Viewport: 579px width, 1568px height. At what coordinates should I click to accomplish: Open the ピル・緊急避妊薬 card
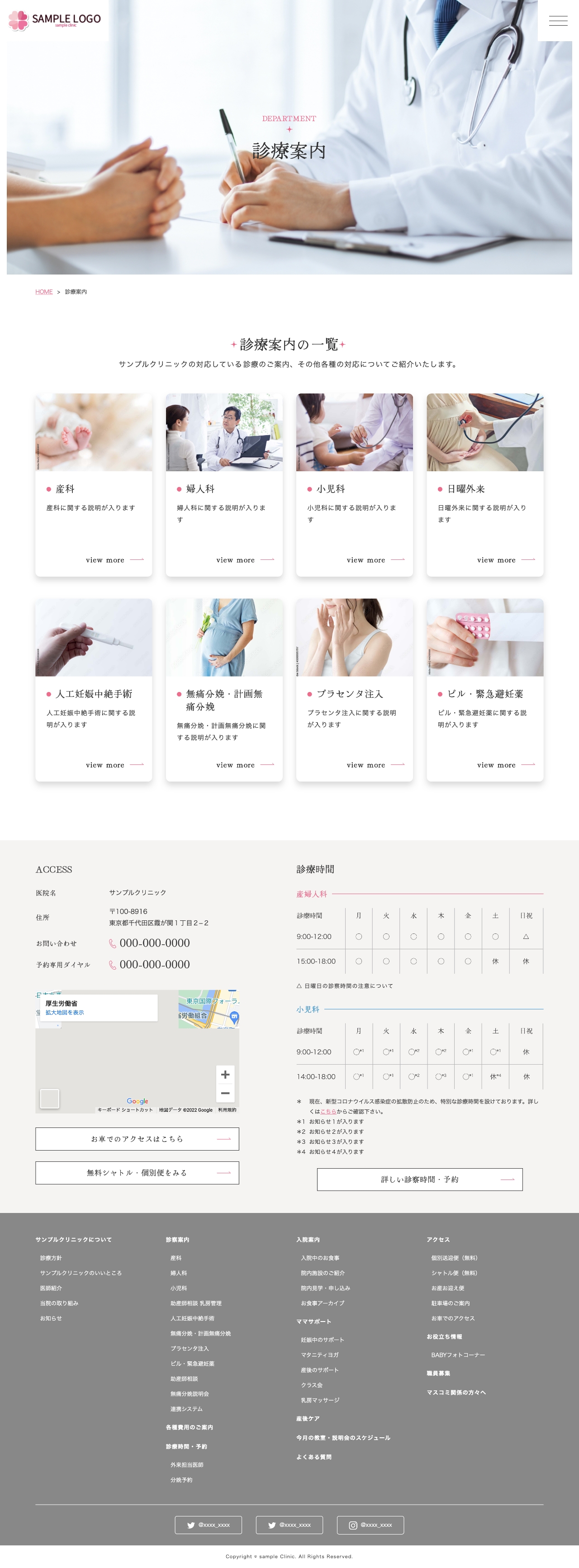[484, 690]
